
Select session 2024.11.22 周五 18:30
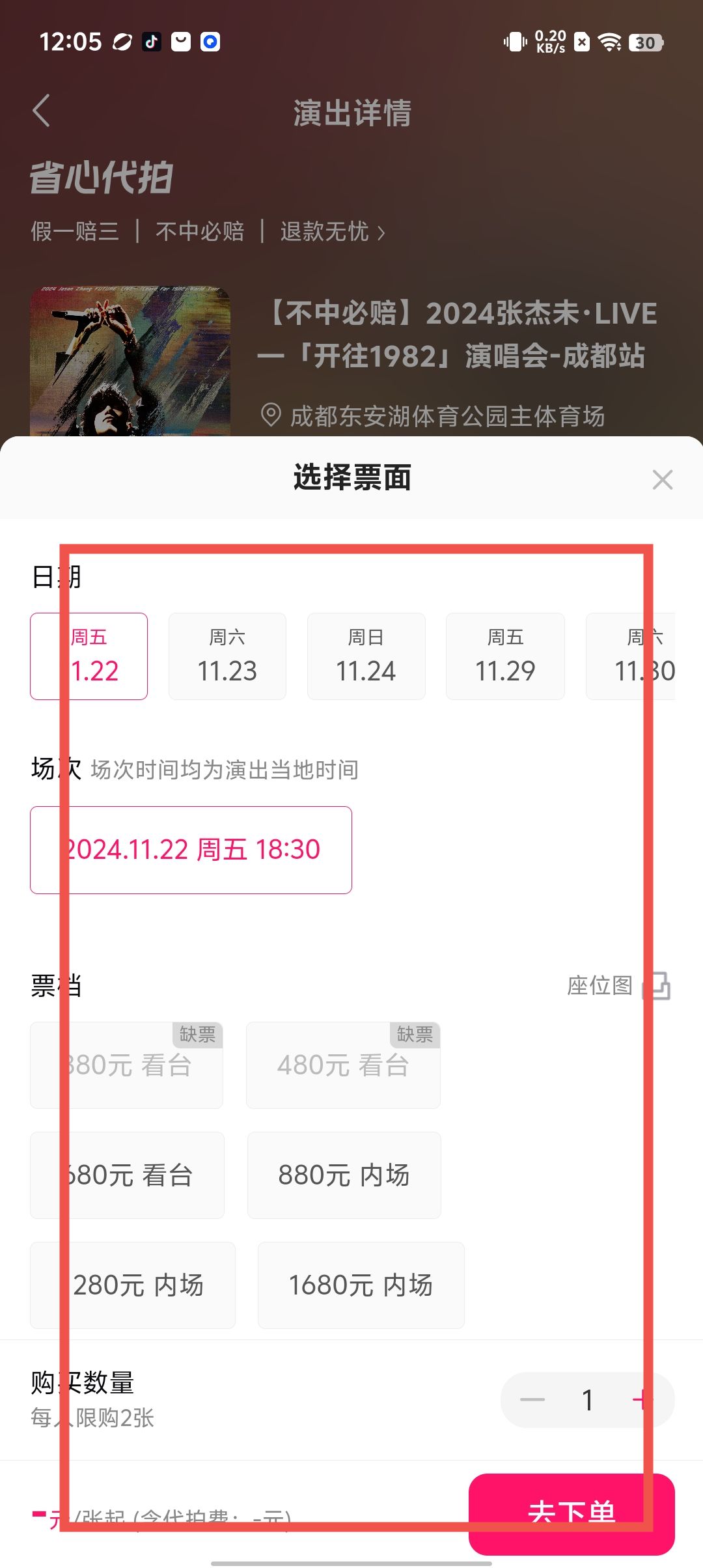click(191, 850)
